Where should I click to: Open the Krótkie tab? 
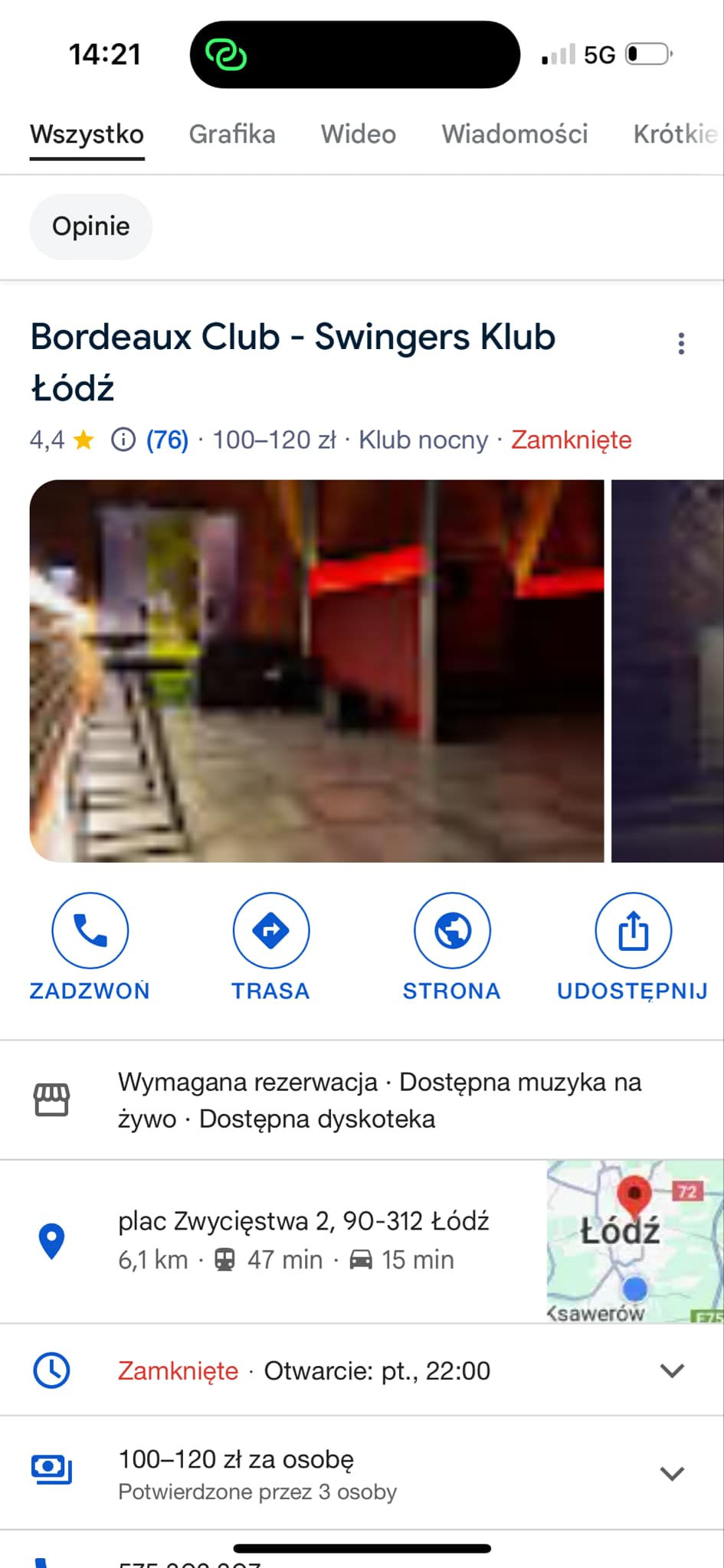(x=674, y=134)
